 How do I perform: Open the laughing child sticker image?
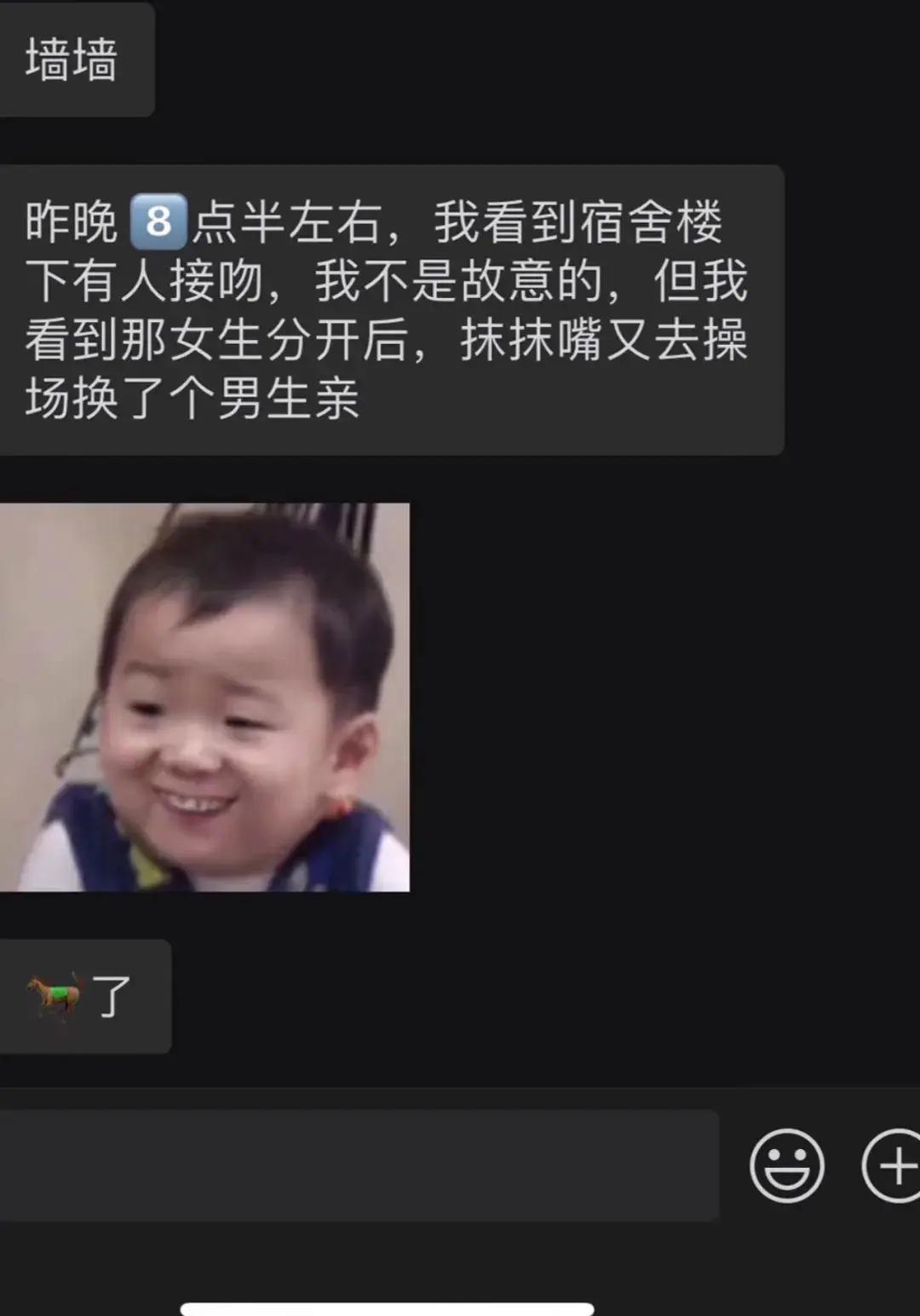click(204, 697)
